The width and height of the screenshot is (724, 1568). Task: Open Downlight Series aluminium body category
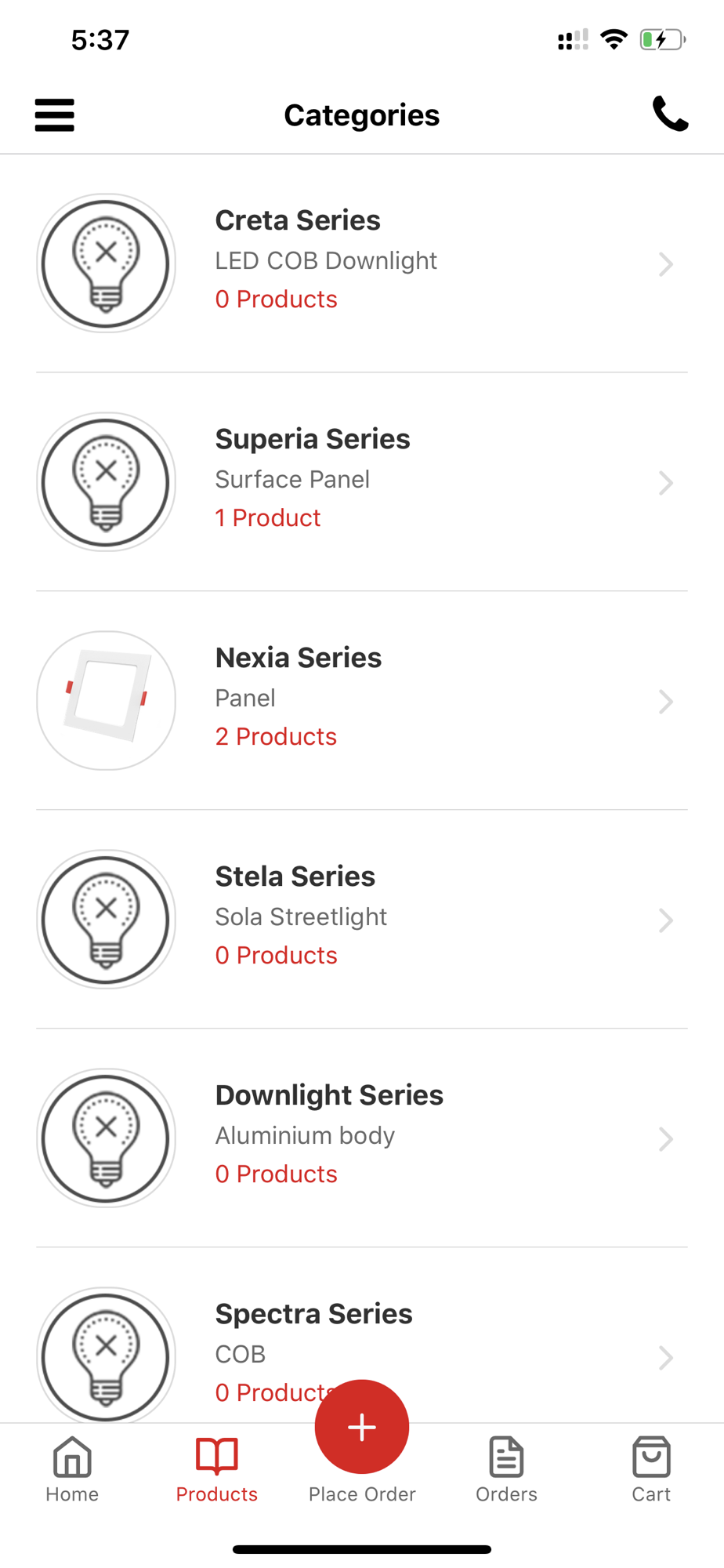tap(362, 1138)
